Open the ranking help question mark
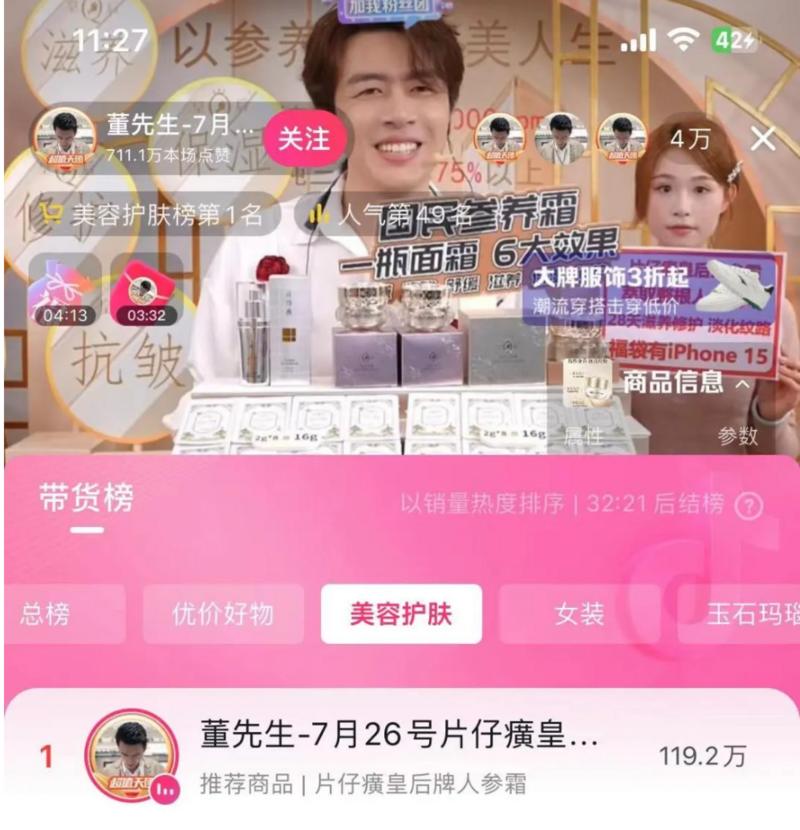800x830 pixels. 748,506
